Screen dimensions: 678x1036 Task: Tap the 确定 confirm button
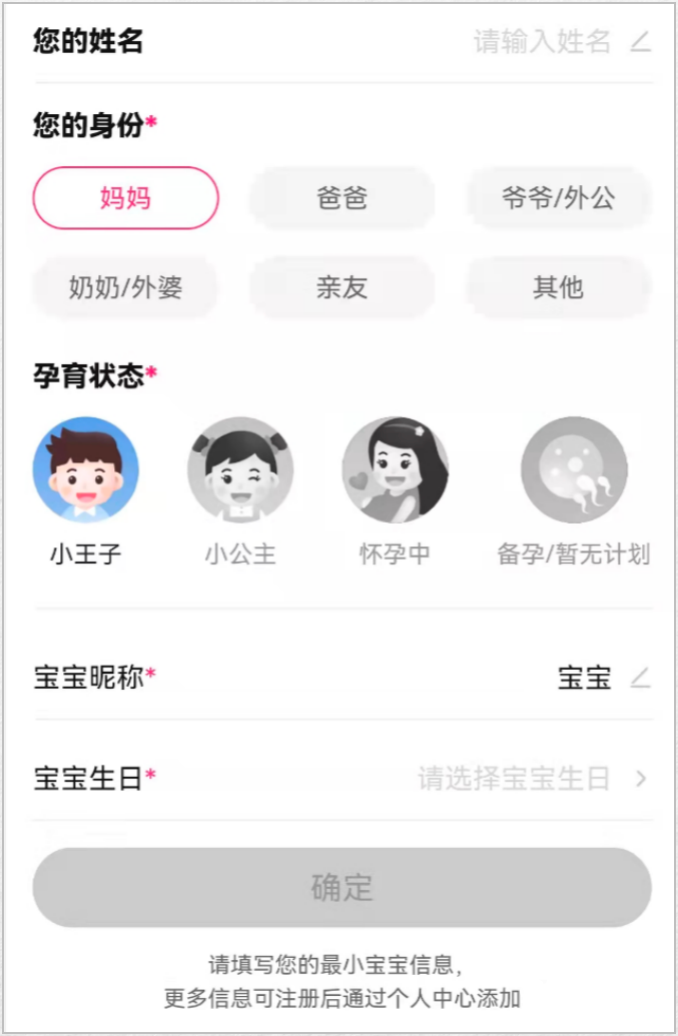(342, 888)
